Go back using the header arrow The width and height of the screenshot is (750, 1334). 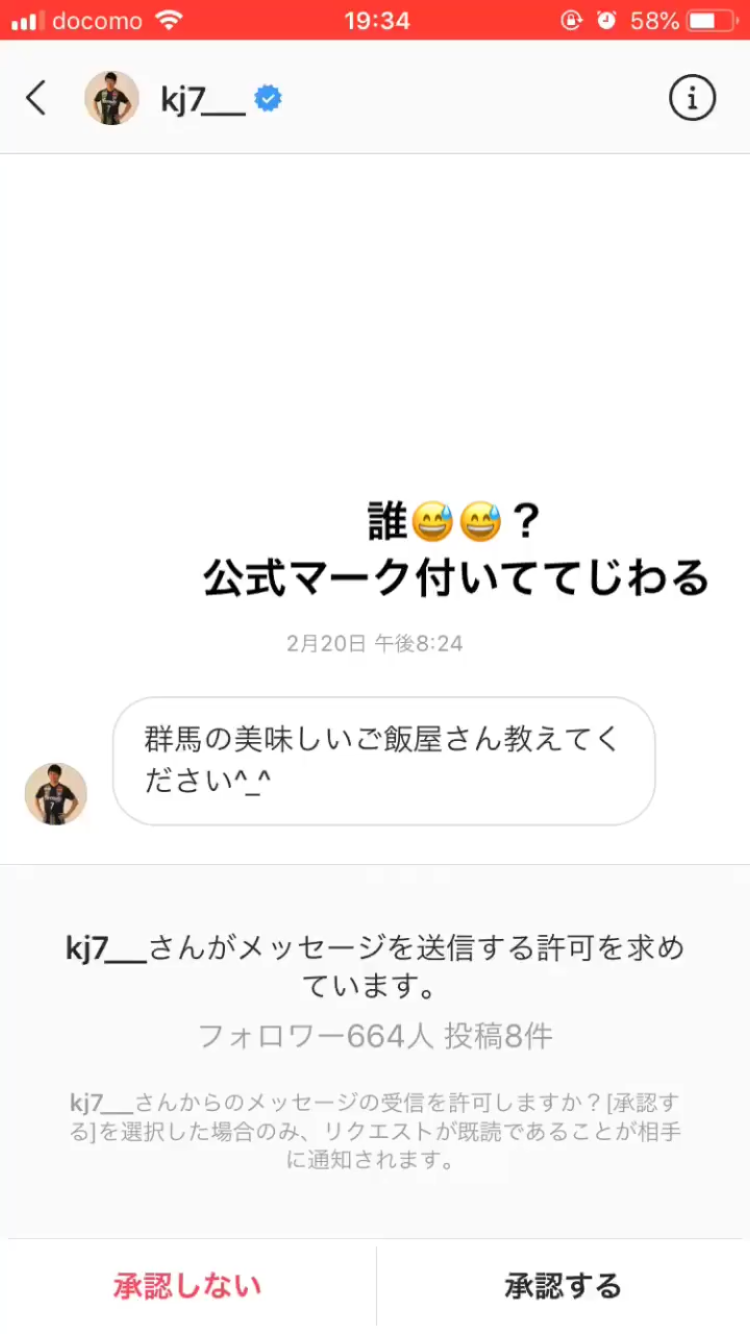pyautogui.click(x=37, y=98)
